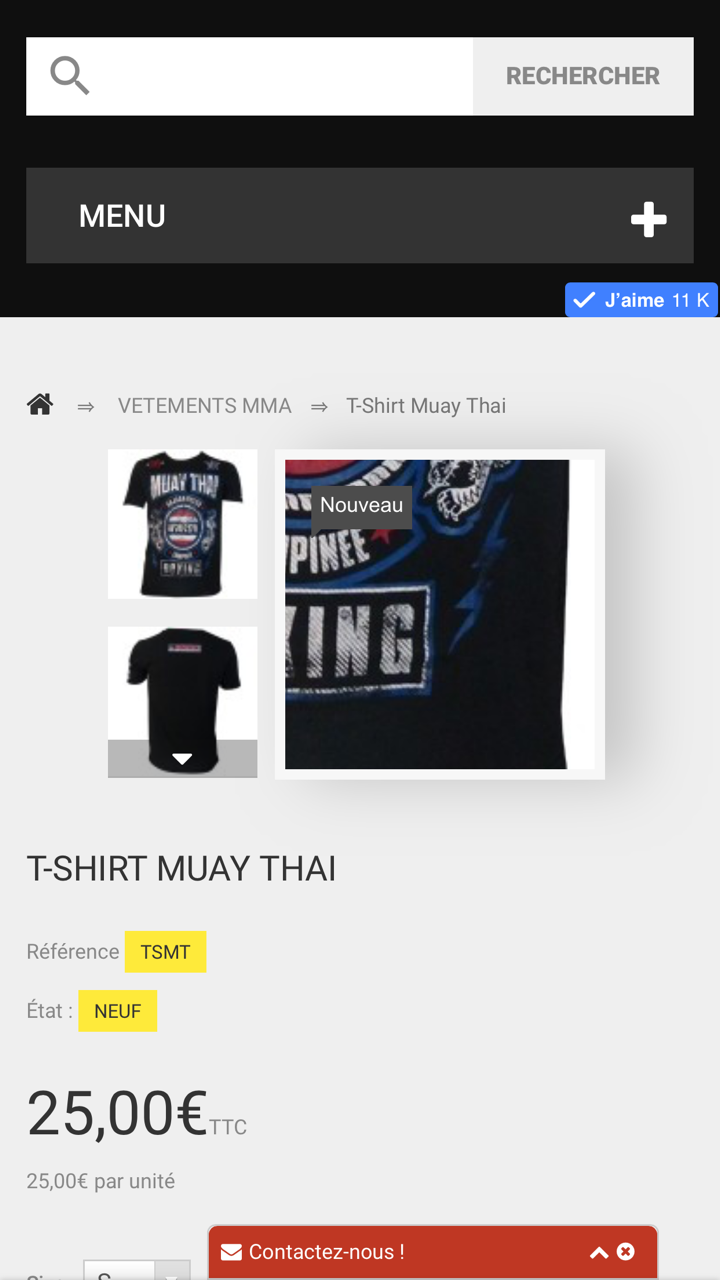
Task: Like the page with J'aime
Action: [641, 300]
